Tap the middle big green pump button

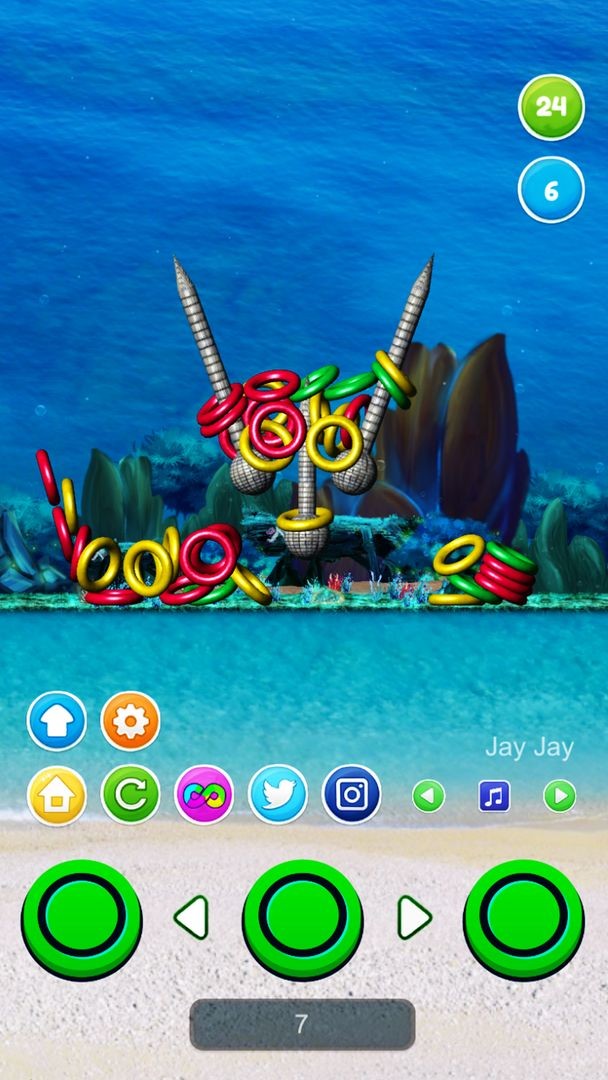303,919
